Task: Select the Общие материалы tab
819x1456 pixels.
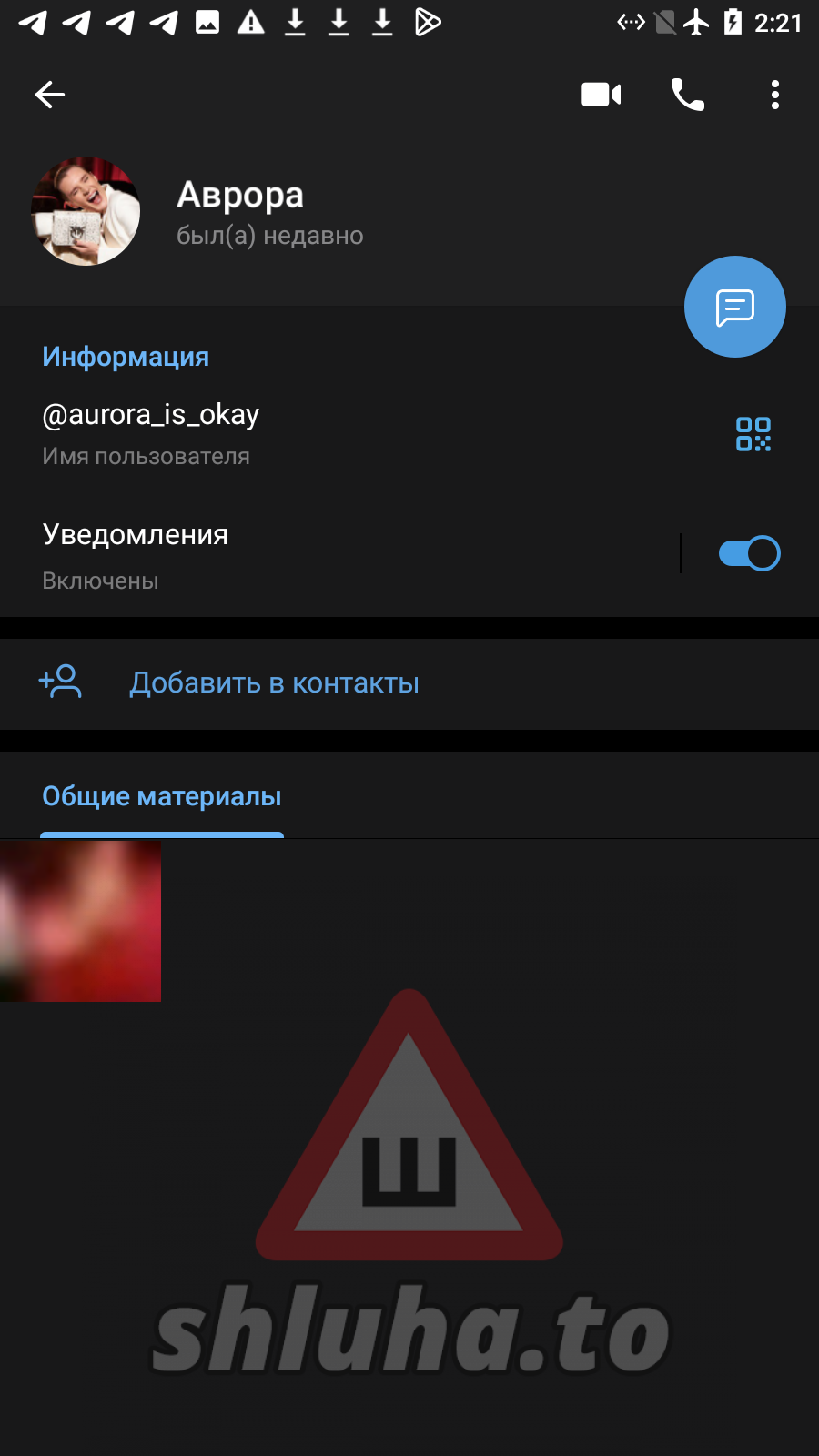Action: tap(162, 797)
